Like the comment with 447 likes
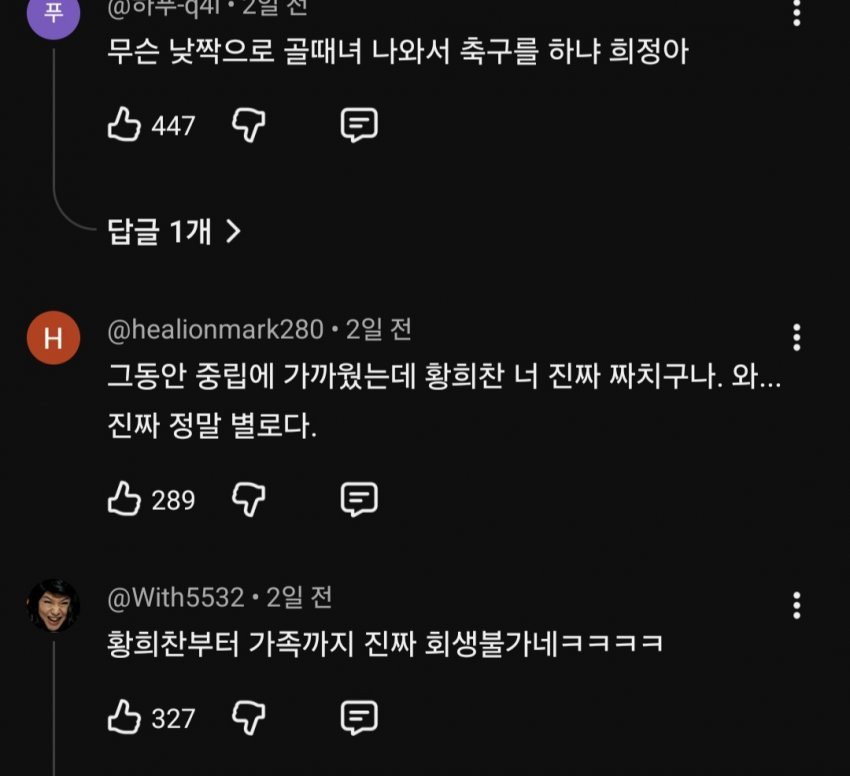This screenshot has height=776, width=850. [x=124, y=125]
